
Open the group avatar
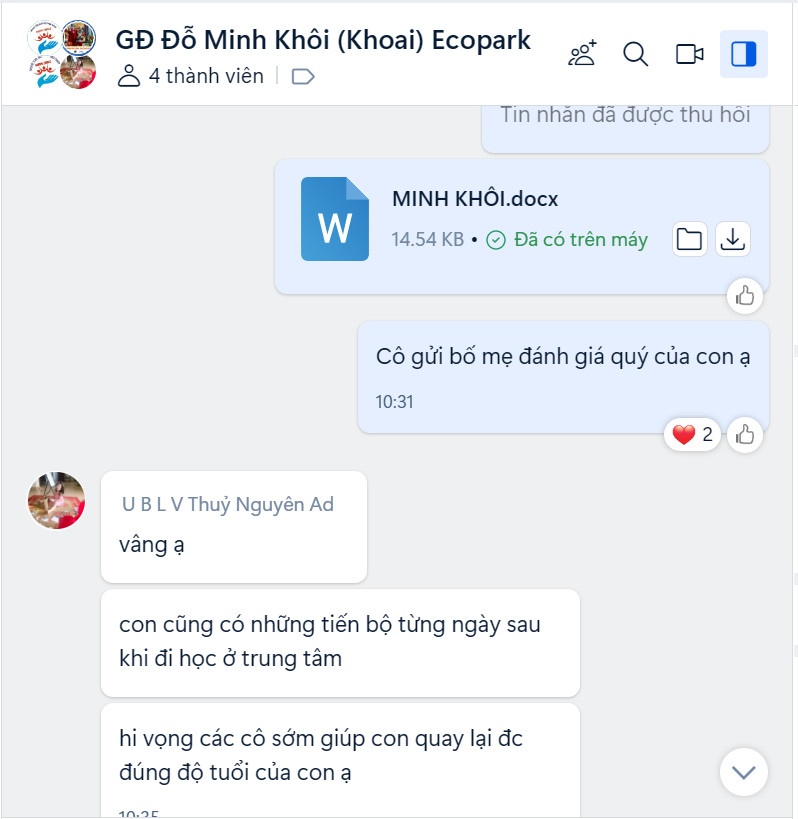(62, 55)
